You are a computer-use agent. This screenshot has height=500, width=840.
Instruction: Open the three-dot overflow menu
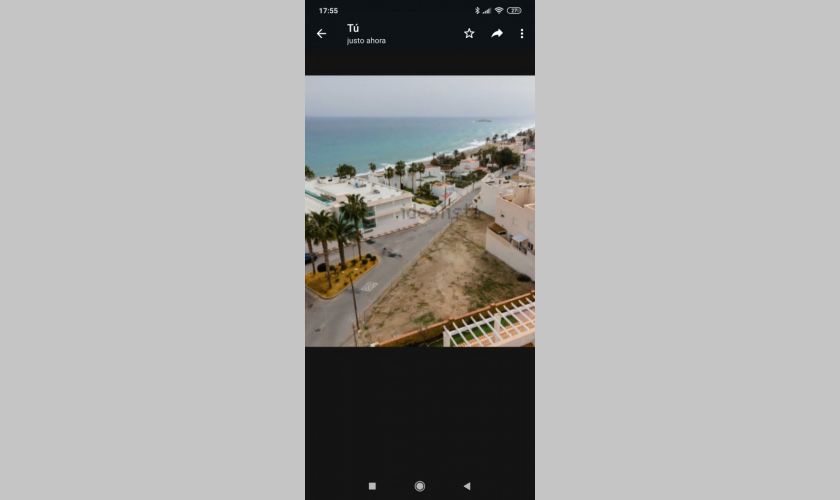522,34
